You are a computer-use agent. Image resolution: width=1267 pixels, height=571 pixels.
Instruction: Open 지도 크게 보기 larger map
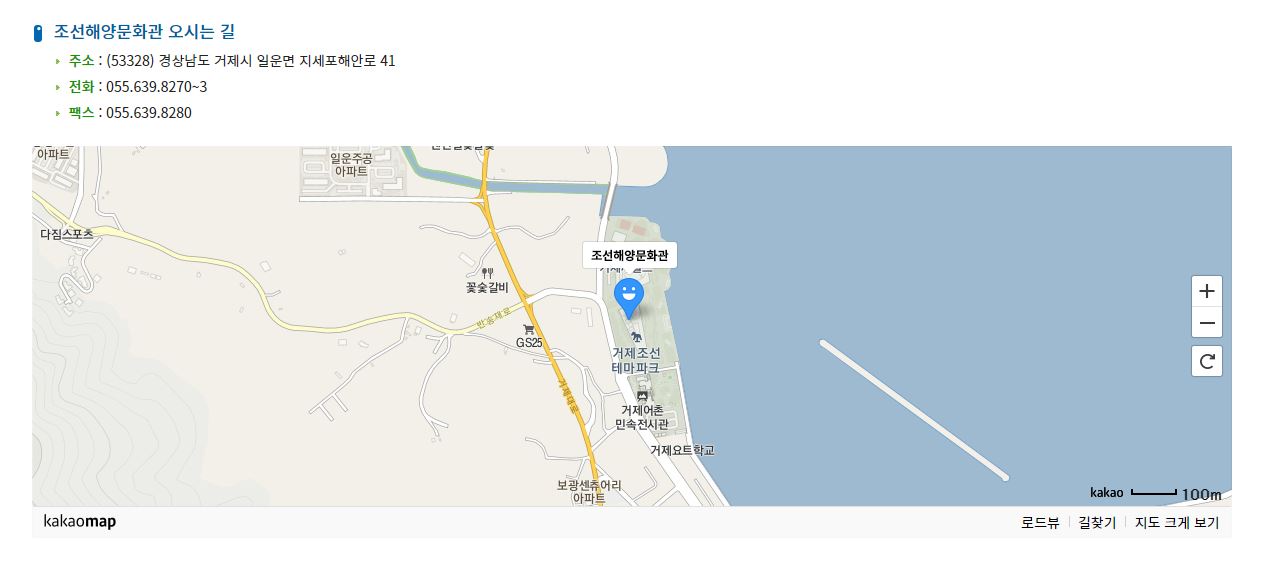[x=1177, y=522]
